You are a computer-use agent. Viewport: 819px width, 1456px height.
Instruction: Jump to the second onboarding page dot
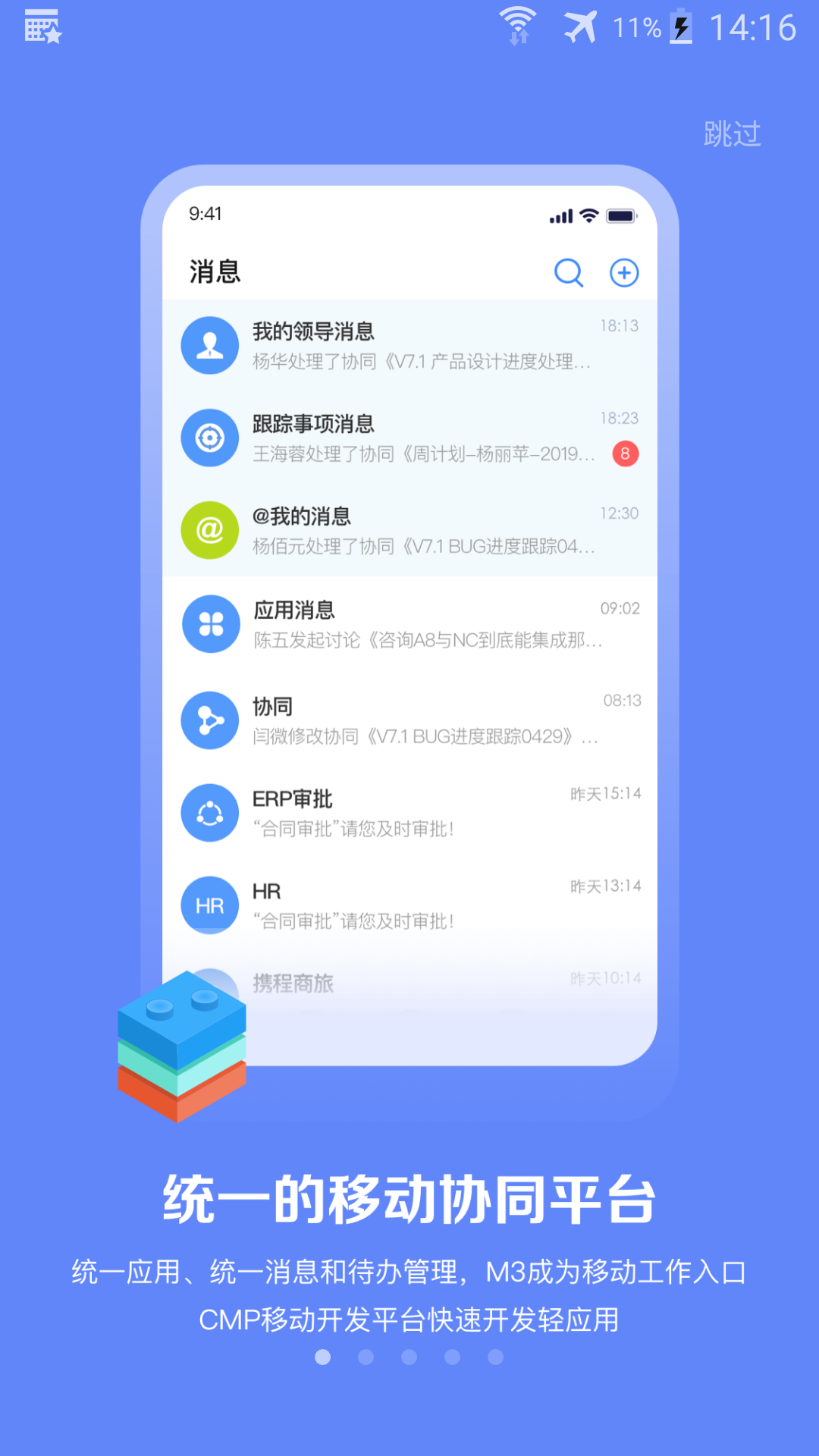point(366,1357)
